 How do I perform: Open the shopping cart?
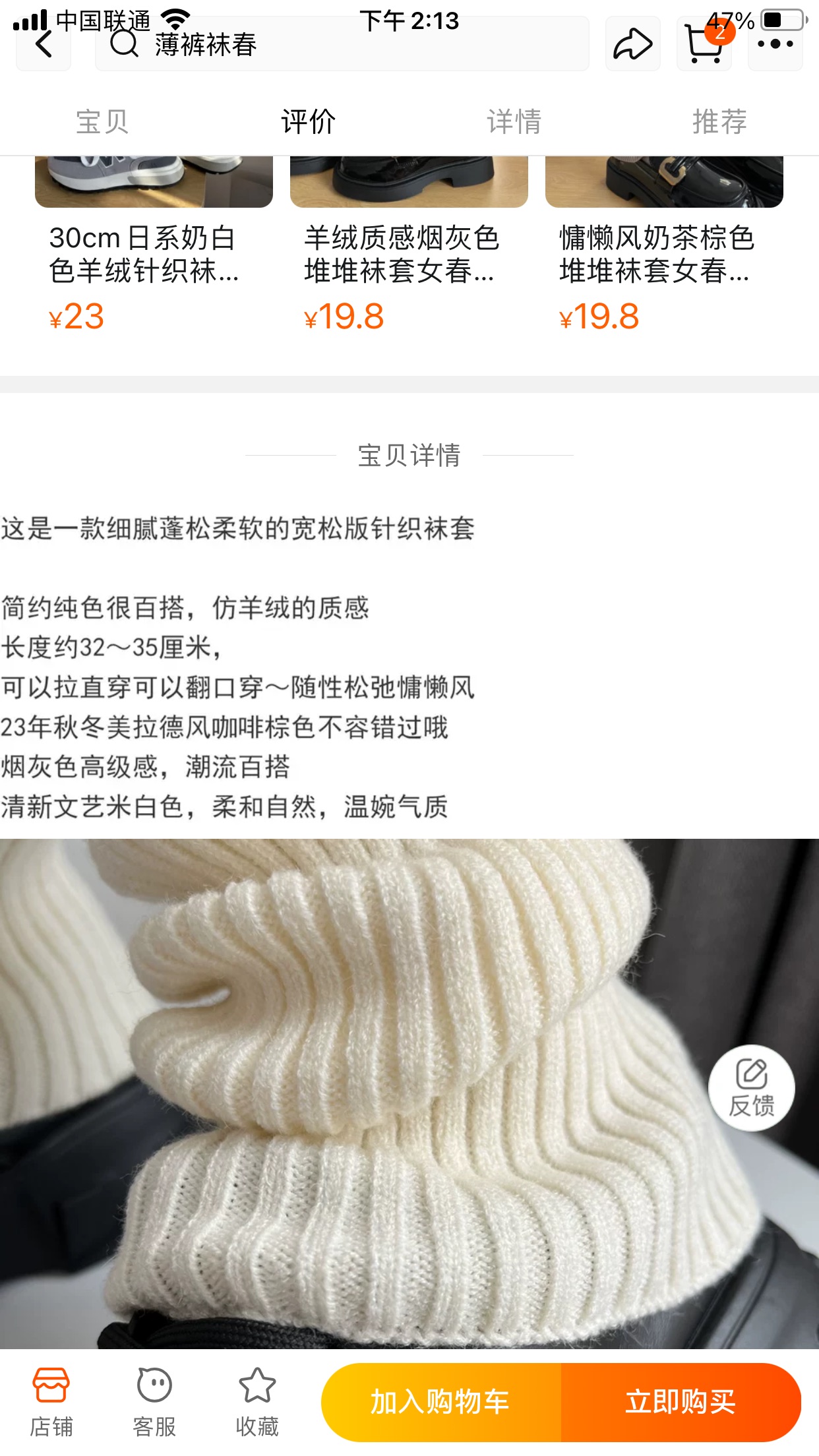tap(704, 44)
